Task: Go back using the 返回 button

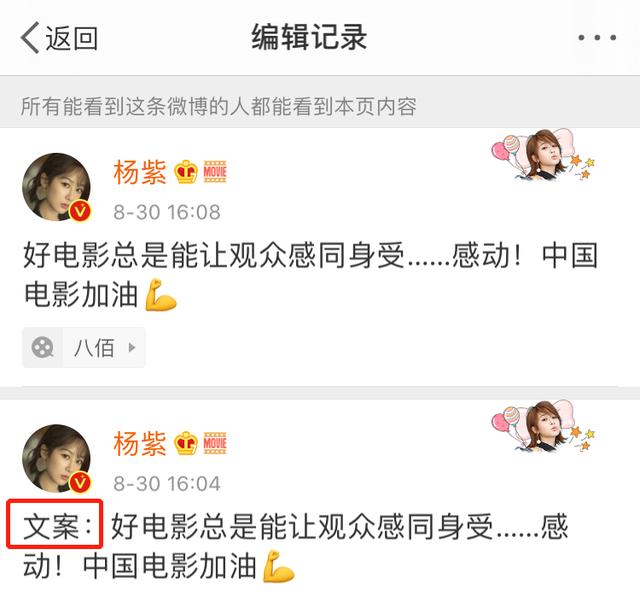Action: (60, 39)
